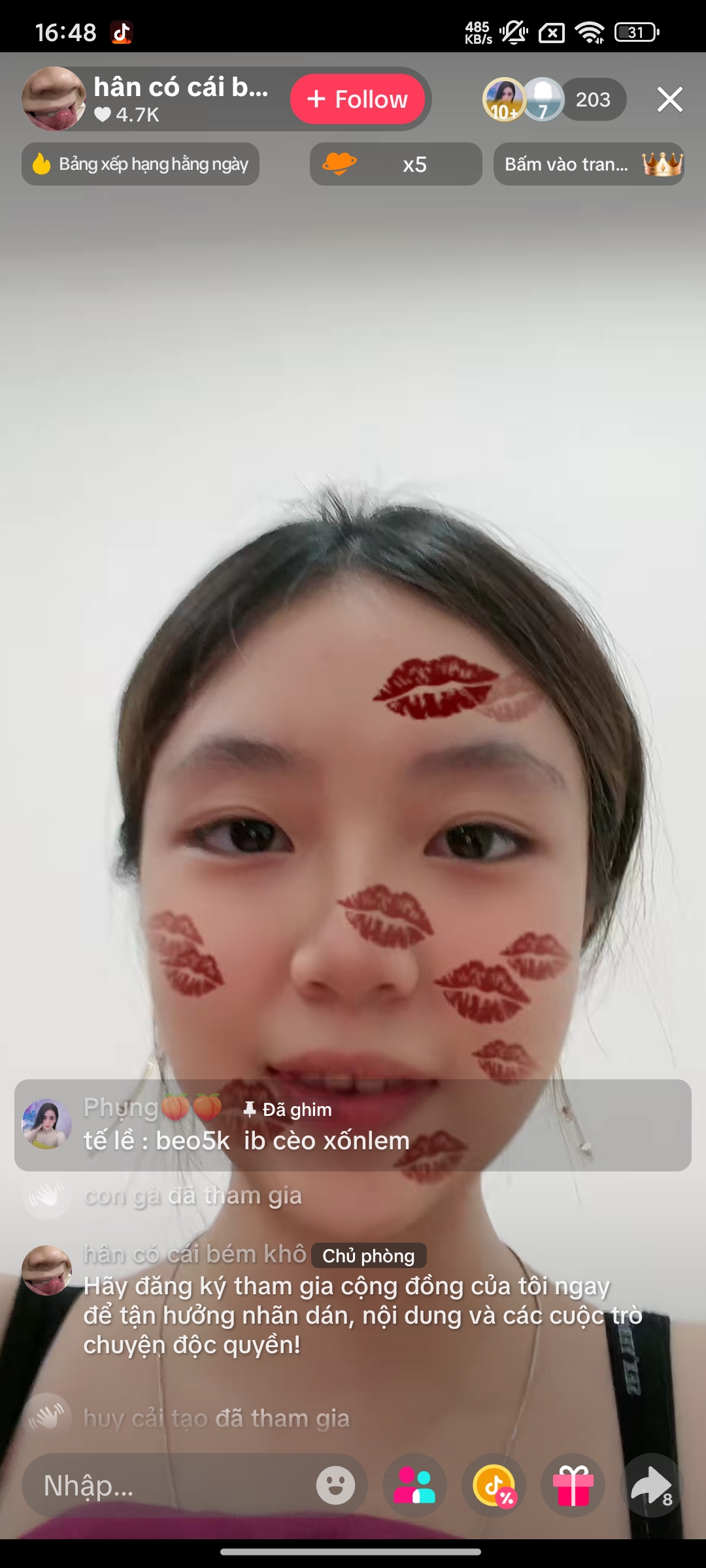View the 203 viewers list
The image size is (706, 1568).
(592, 99)
